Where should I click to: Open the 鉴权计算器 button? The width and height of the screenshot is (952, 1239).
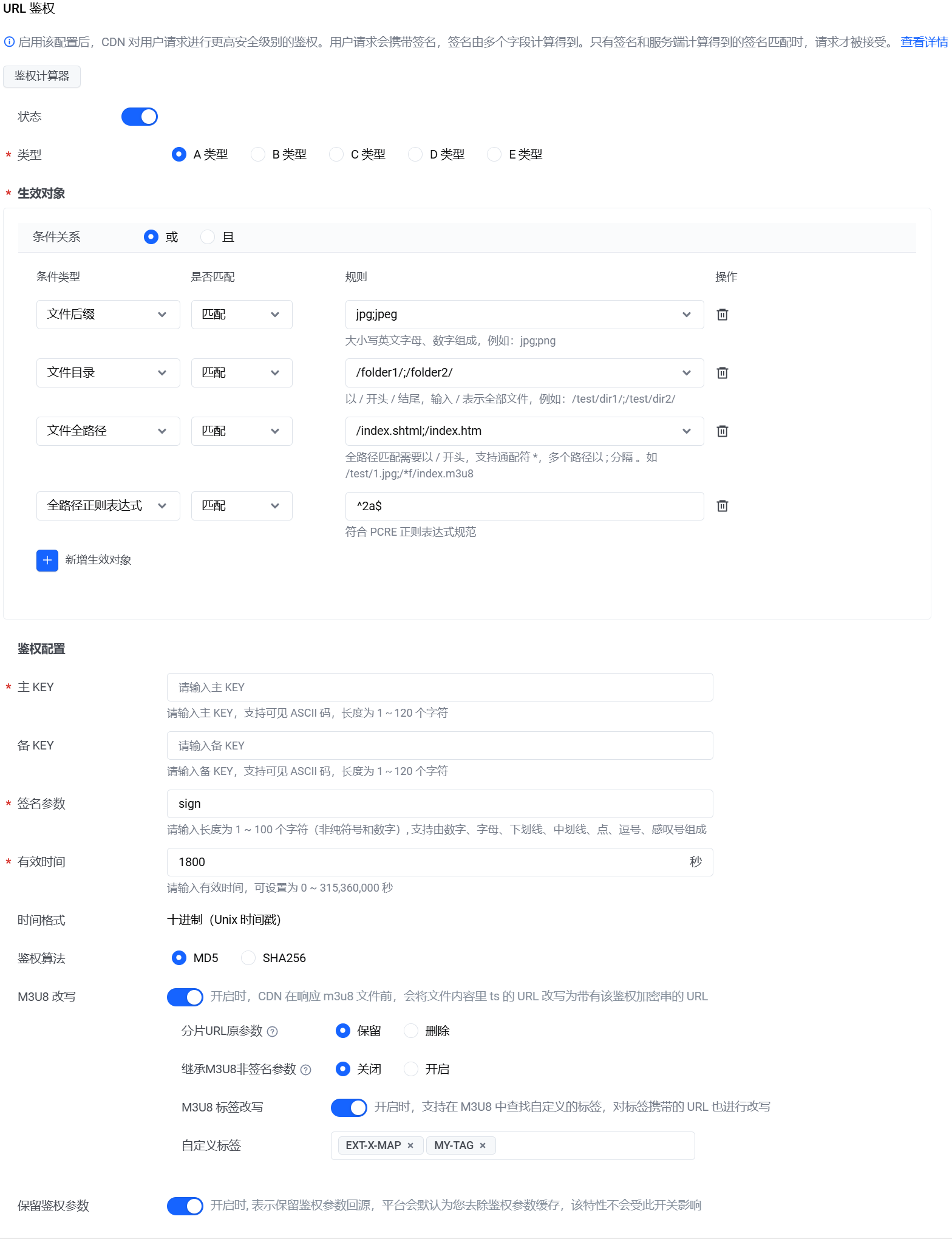pyautogui.click(x=42, y=76)
